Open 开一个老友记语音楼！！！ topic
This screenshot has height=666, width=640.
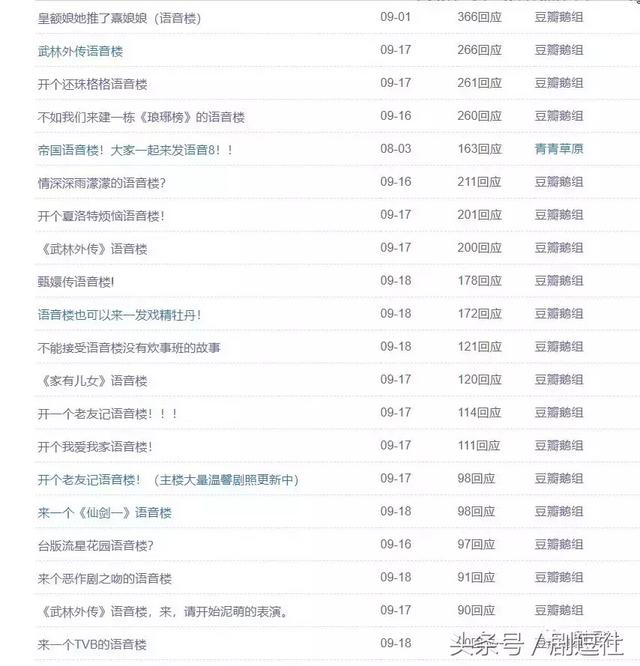coord(107,414)
